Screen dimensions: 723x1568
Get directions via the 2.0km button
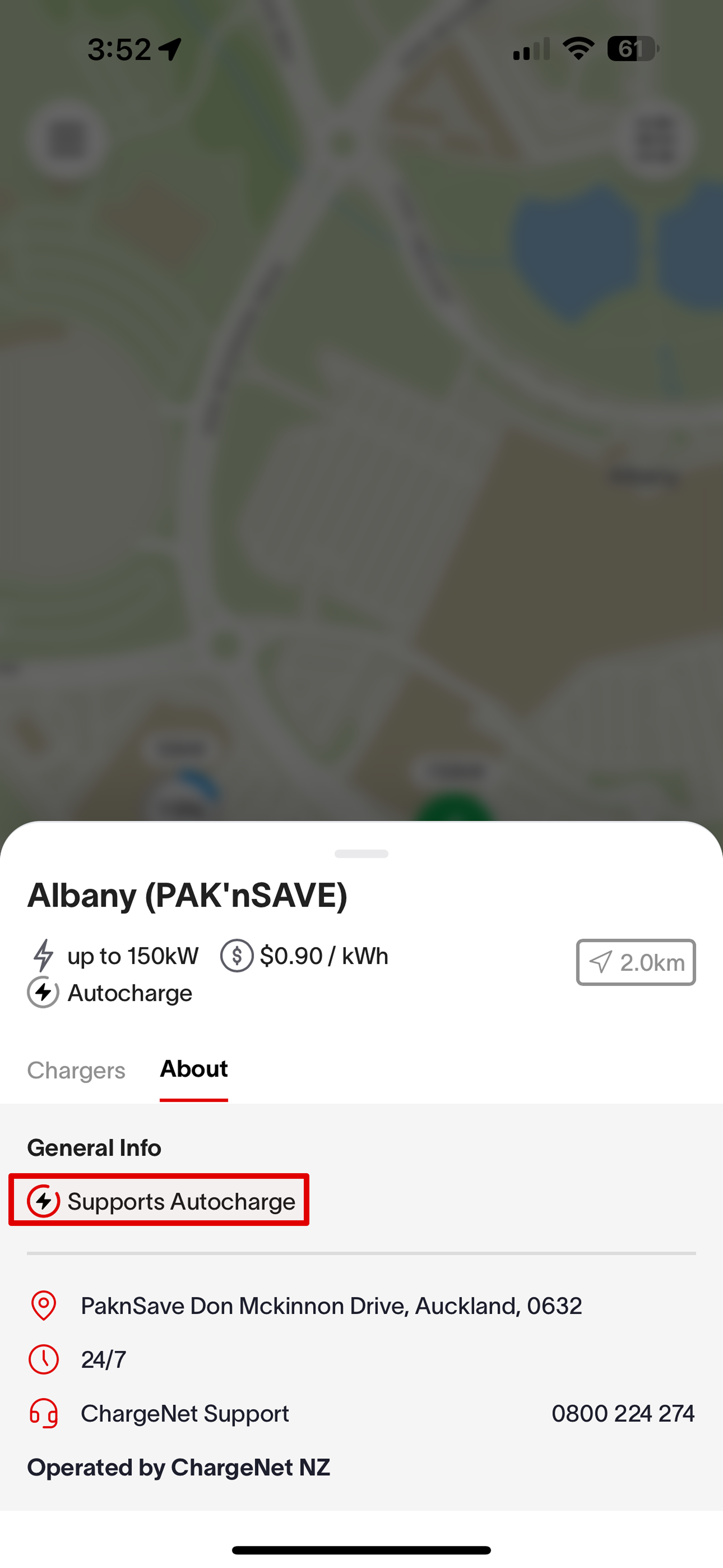[635, 962]
